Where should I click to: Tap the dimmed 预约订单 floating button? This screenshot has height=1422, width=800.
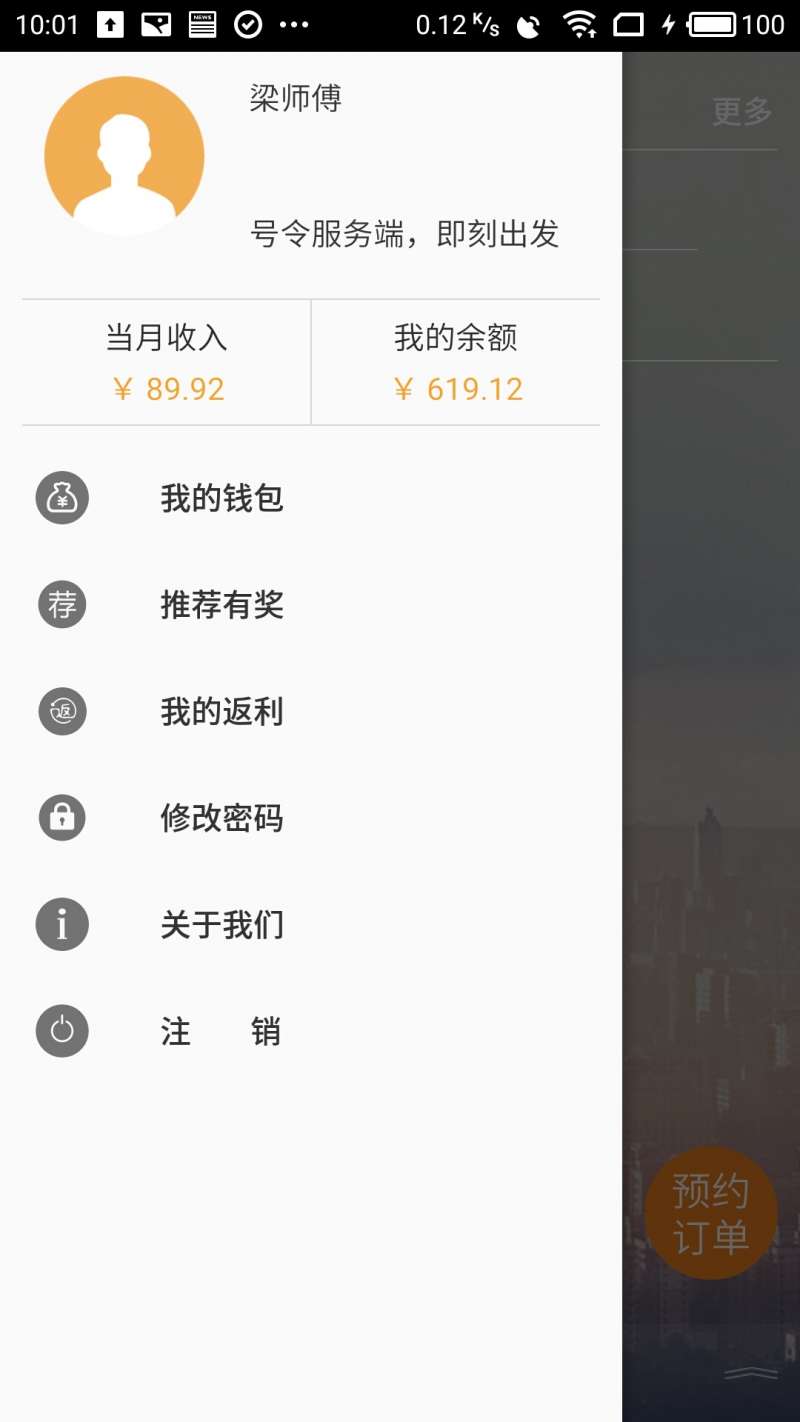711,1213
